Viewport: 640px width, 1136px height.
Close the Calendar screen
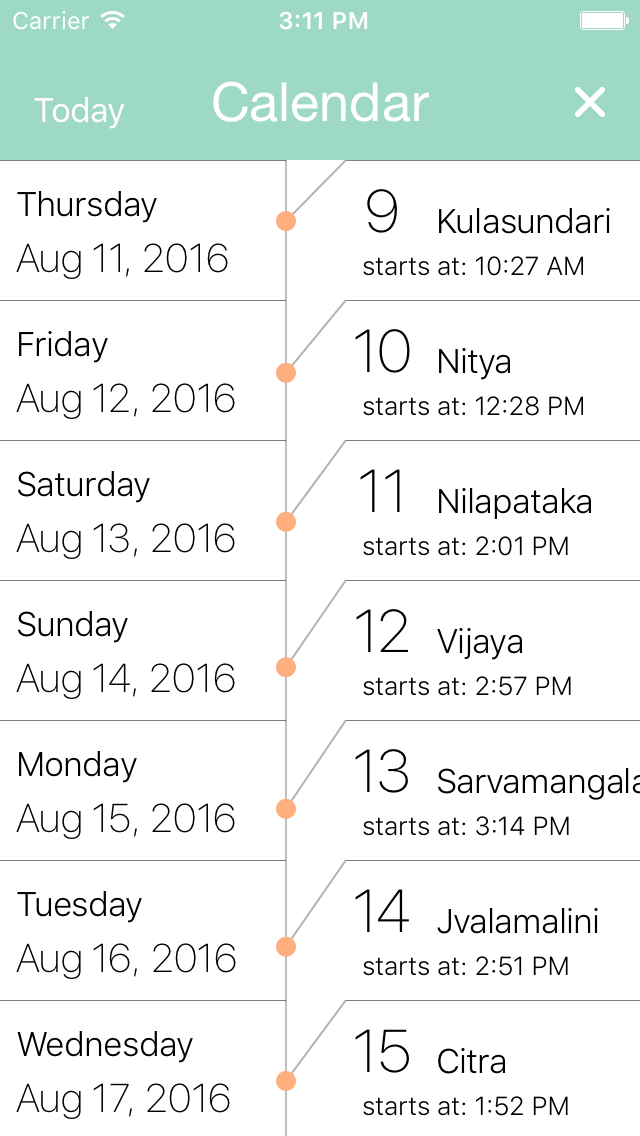coord(589,102)
